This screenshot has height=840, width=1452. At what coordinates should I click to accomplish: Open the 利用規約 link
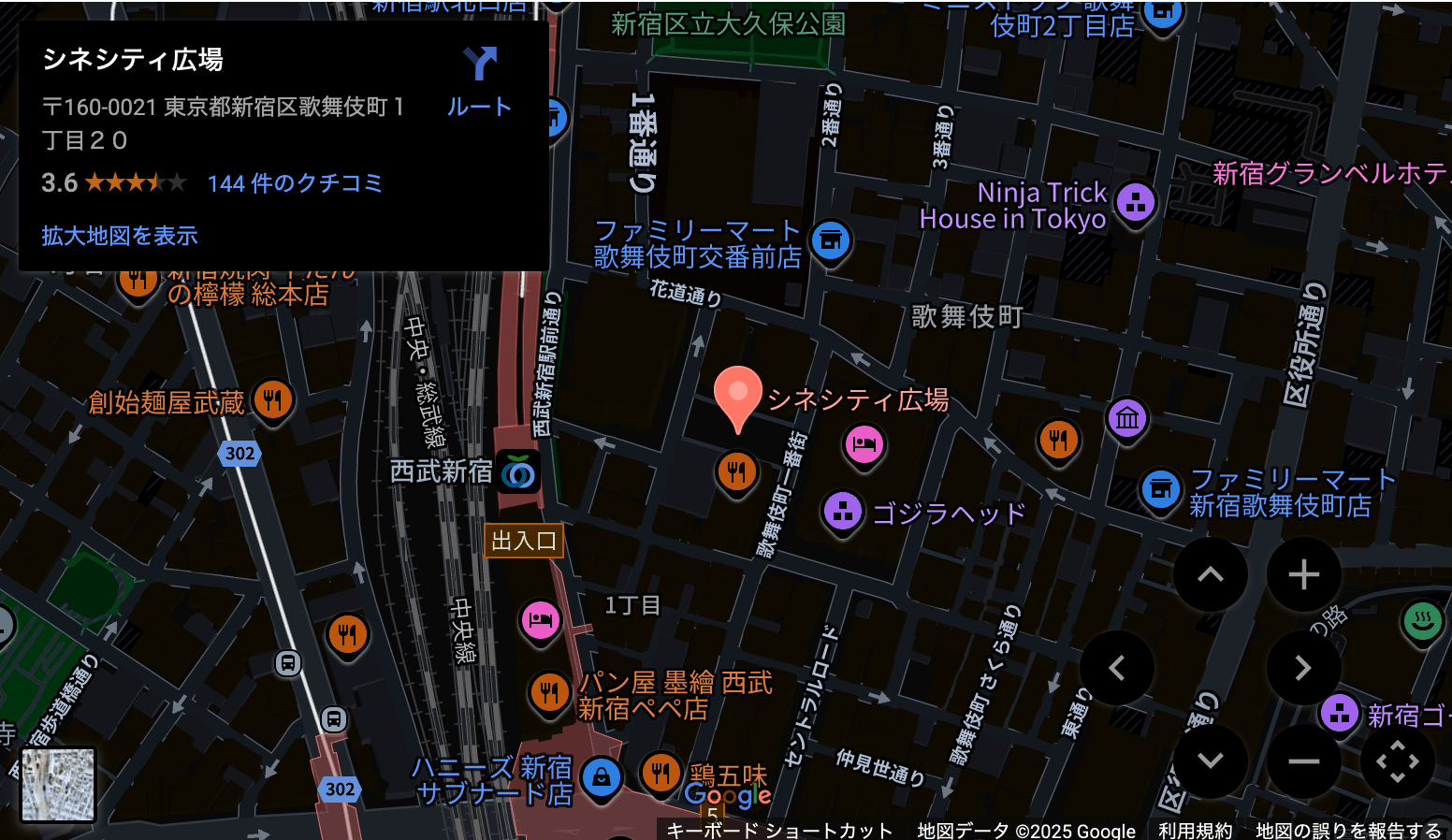(x=1195, y=831)
